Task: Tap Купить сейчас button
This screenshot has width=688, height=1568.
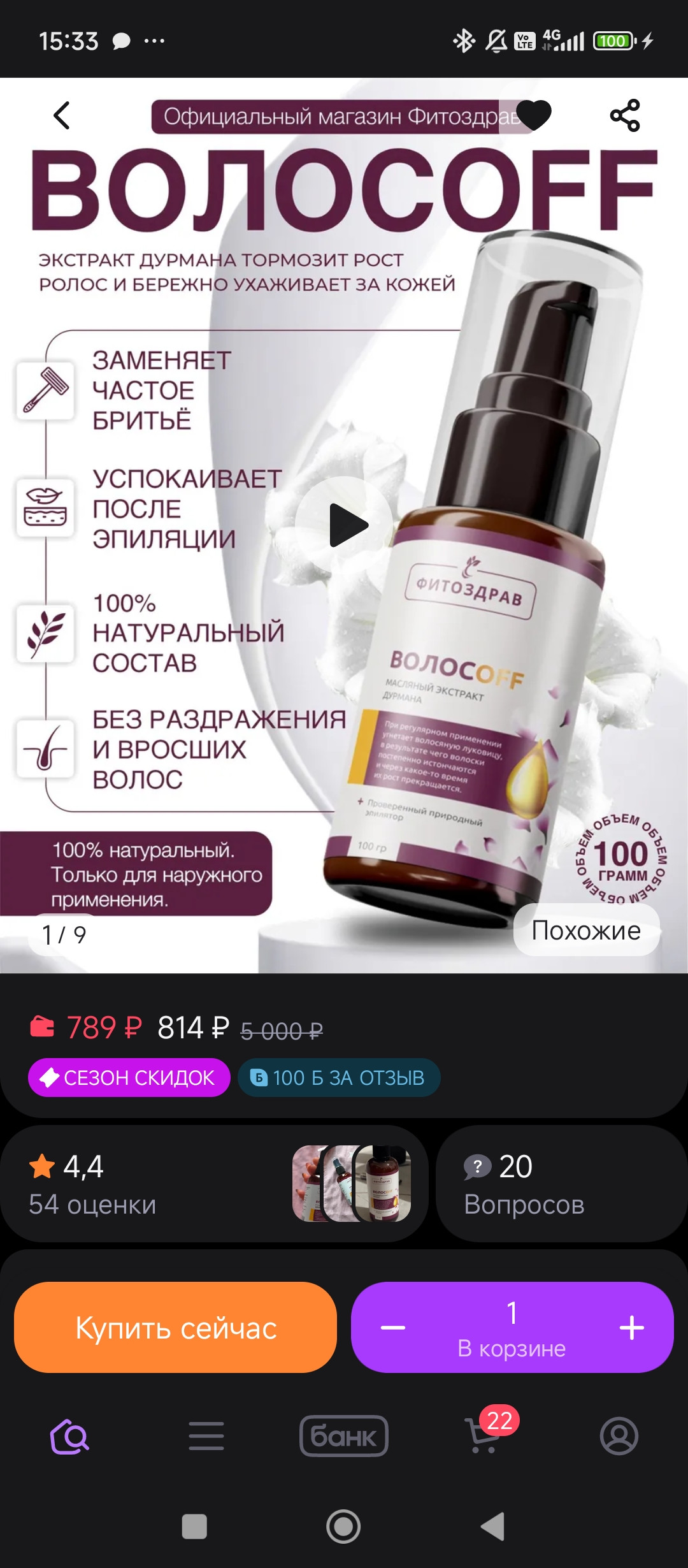Action: click(x=175, y=1328)
